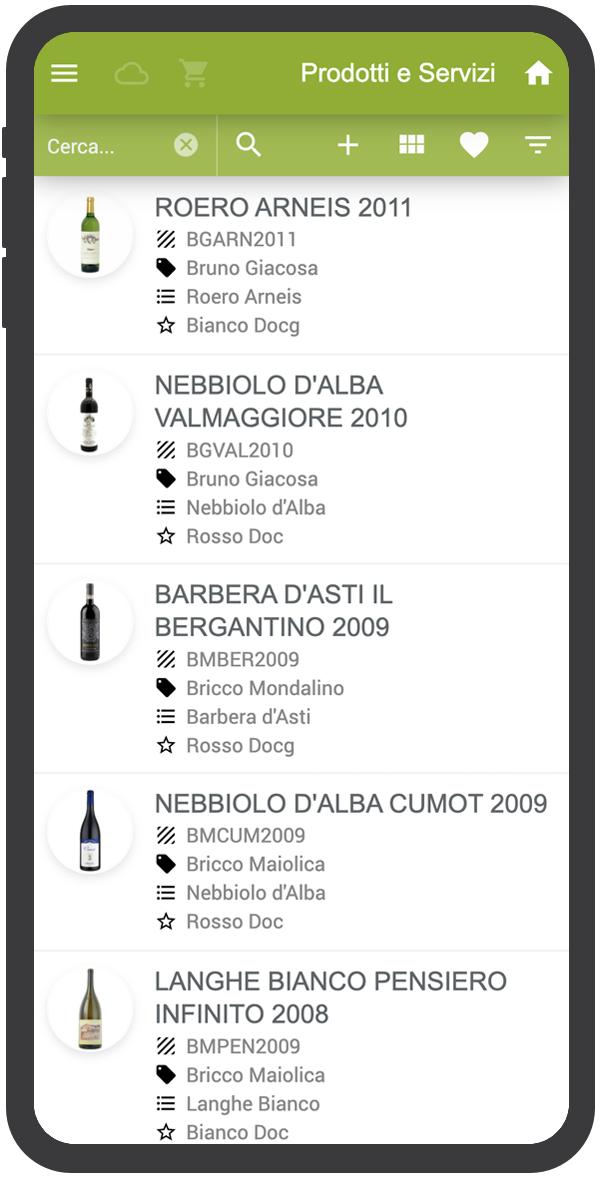Select Barbera d'Asti Il Bergantino 2009
The width and height of the screenshot is (600, 1180).
[x=301, y=668]
